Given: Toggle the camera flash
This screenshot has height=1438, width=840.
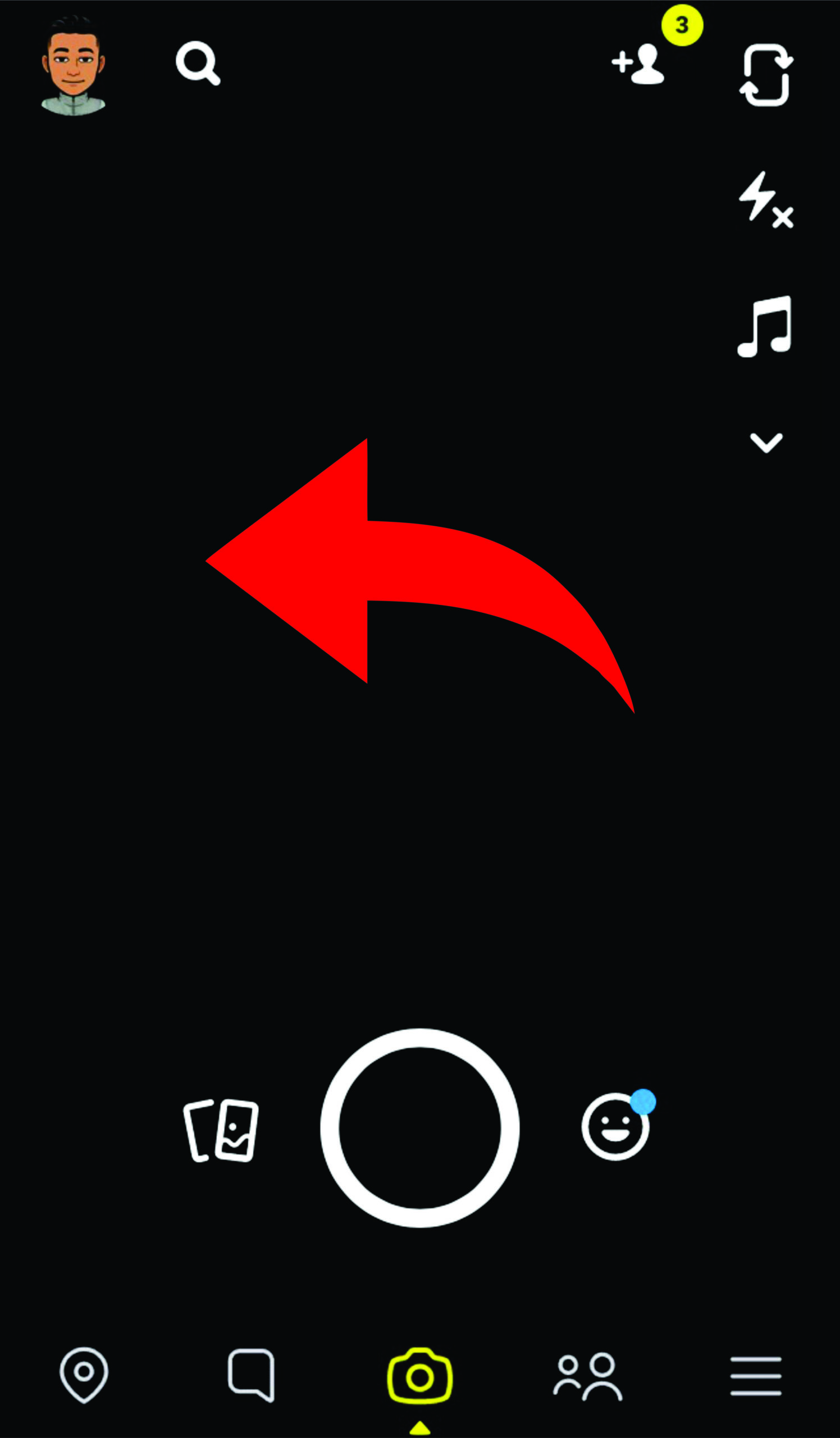Looking at the screenshot, I should [765, 200].
